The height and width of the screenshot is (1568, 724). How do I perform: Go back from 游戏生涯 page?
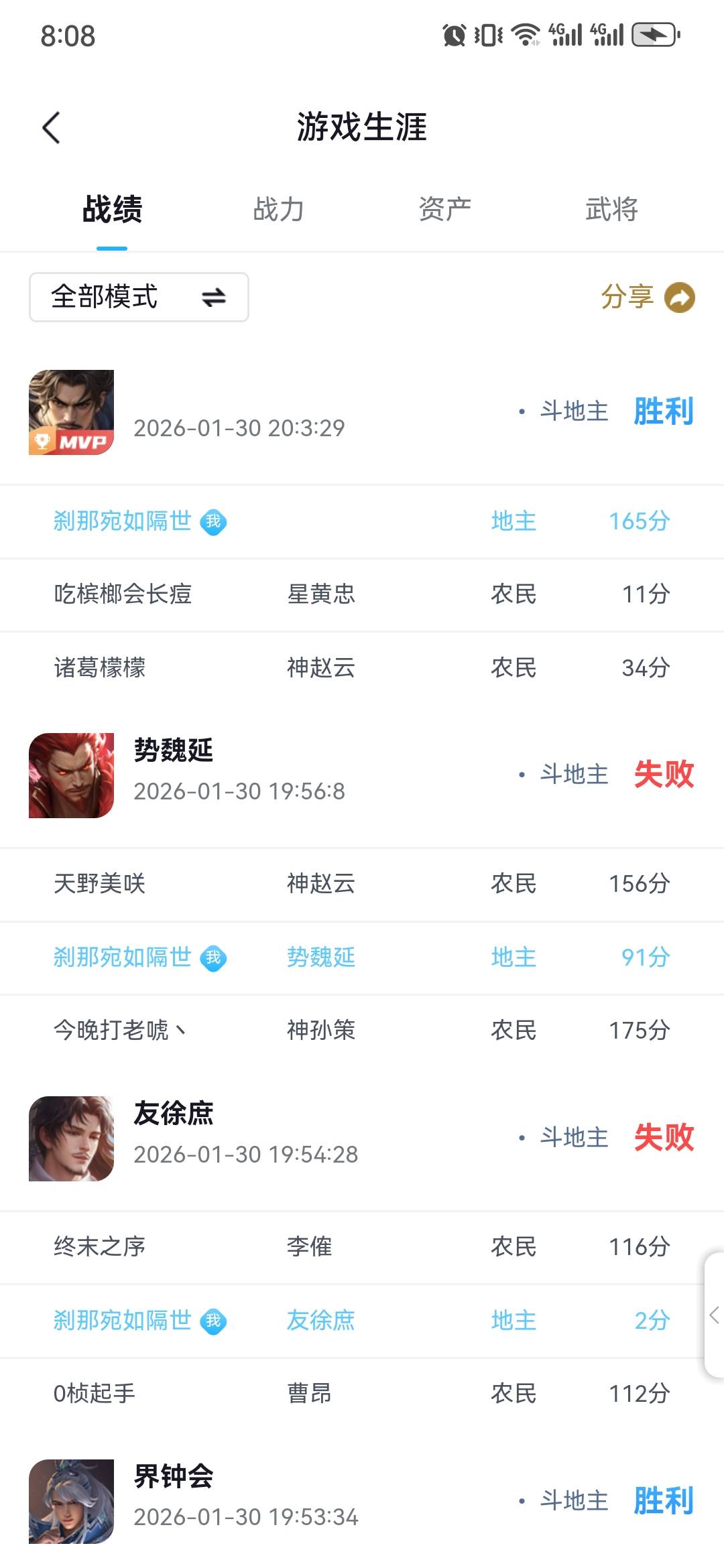tap(52, 127)
